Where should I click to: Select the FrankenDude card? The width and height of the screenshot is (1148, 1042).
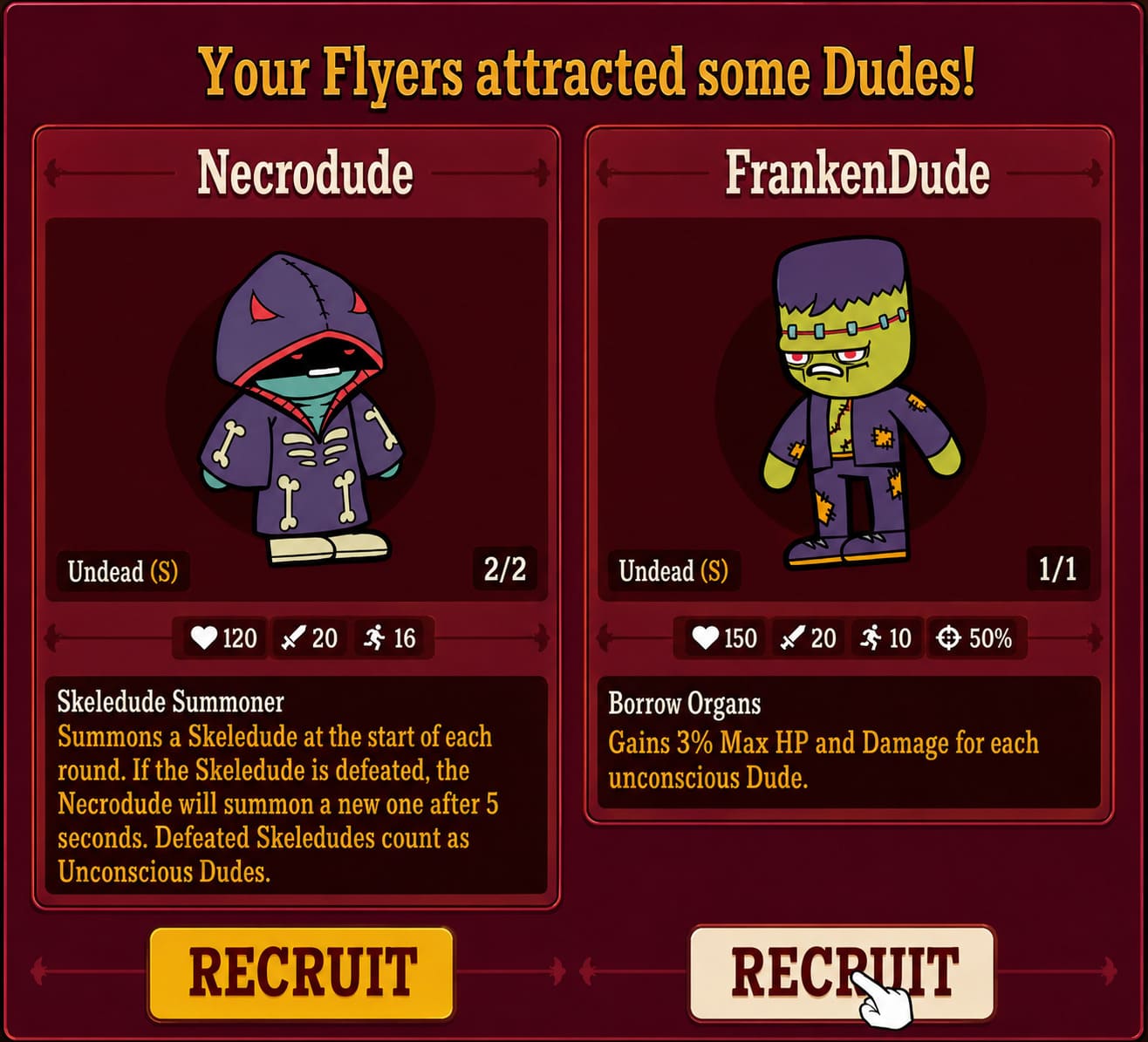pos(849,475)
